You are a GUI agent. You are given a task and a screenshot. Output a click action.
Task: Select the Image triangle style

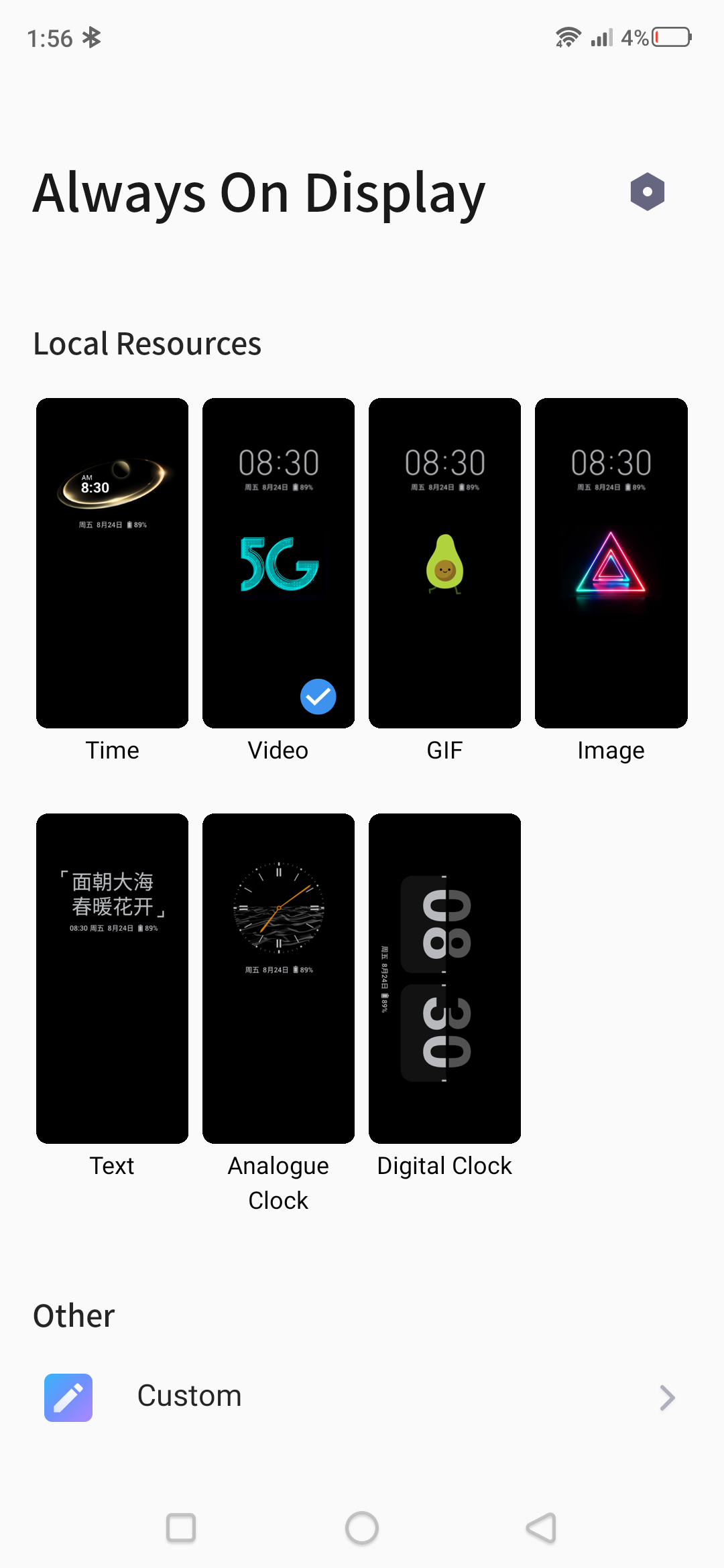coord(611,563)
